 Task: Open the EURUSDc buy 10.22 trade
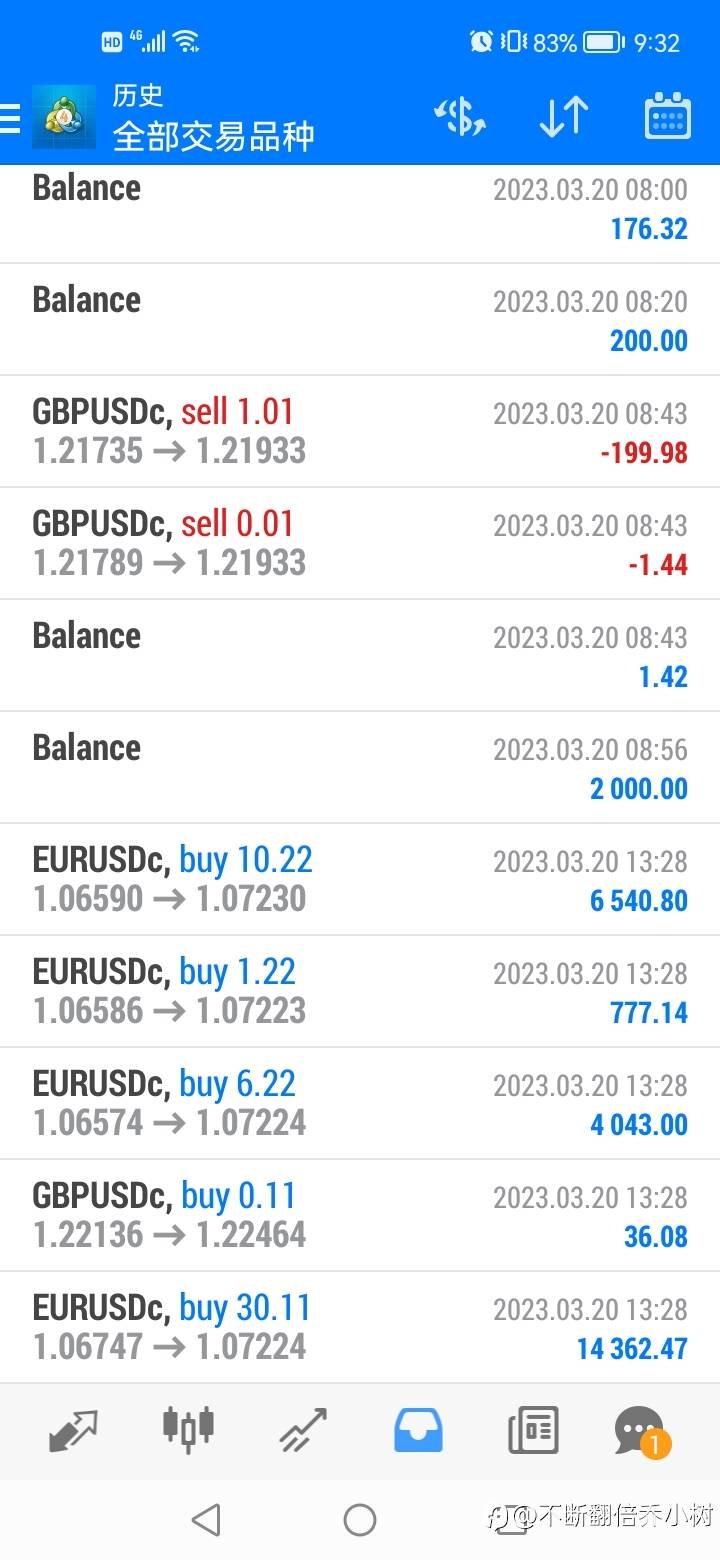click(360, 880)
